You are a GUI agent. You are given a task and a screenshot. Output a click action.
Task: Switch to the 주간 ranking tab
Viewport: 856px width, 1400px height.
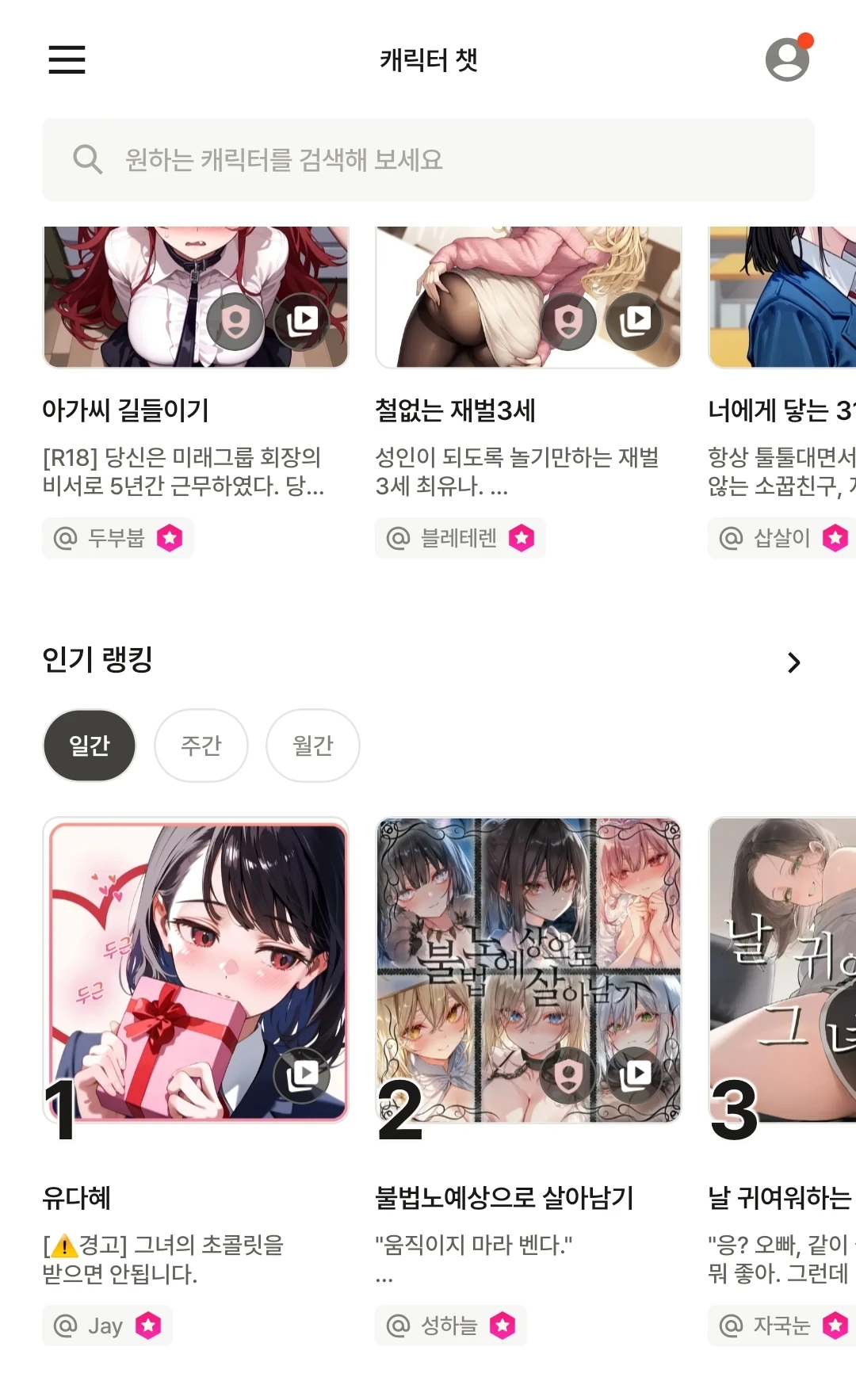[x=201, y=745]
